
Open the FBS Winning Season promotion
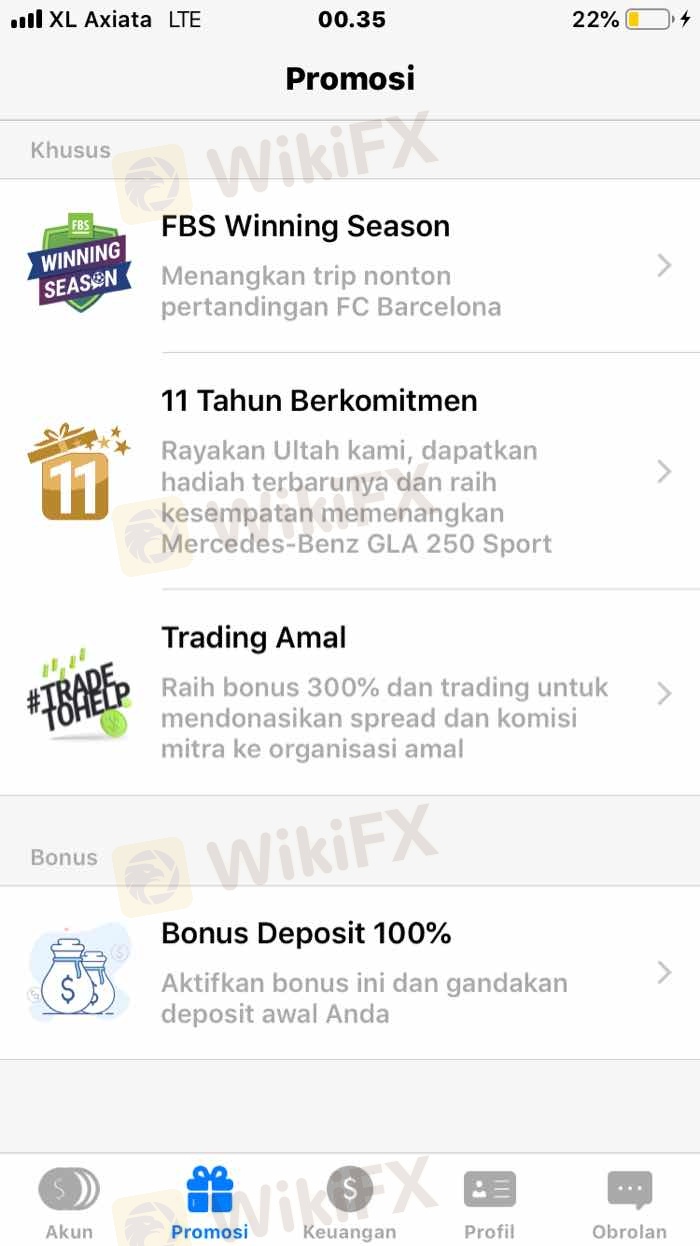coord(350,265)
